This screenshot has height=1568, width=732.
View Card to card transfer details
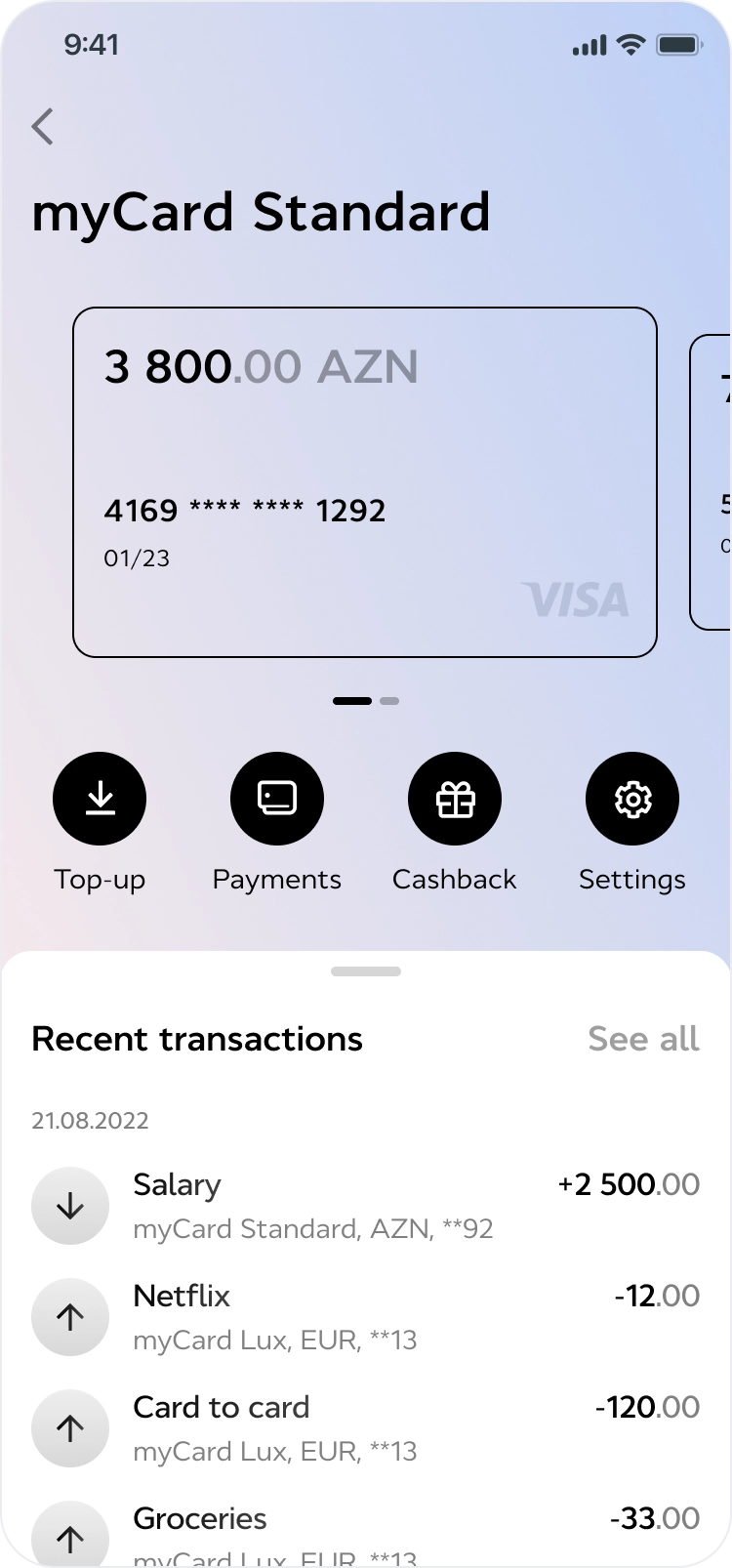[365, 1428]
